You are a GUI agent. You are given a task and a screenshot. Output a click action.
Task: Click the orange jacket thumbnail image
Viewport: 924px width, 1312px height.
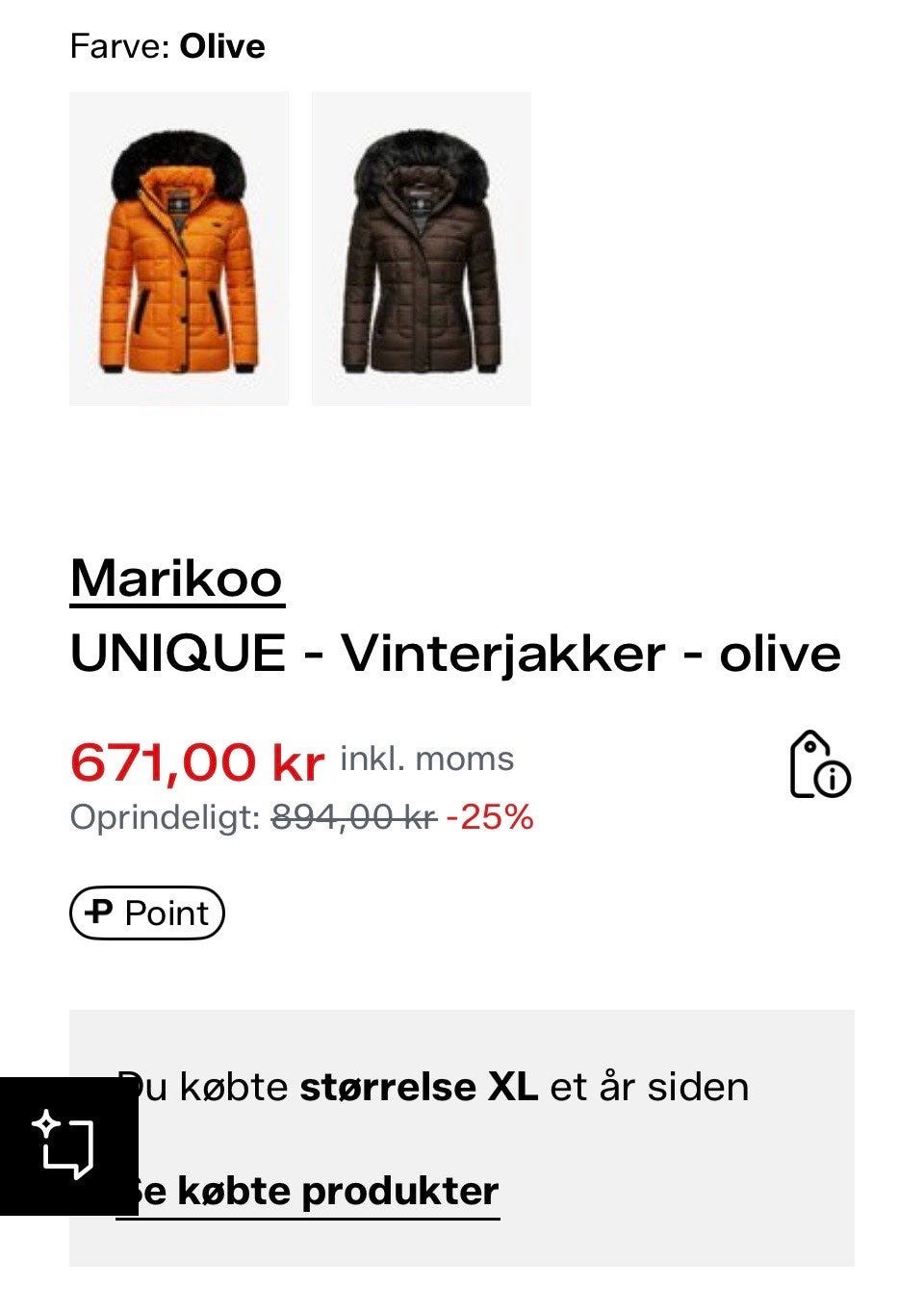pos(178,248)
